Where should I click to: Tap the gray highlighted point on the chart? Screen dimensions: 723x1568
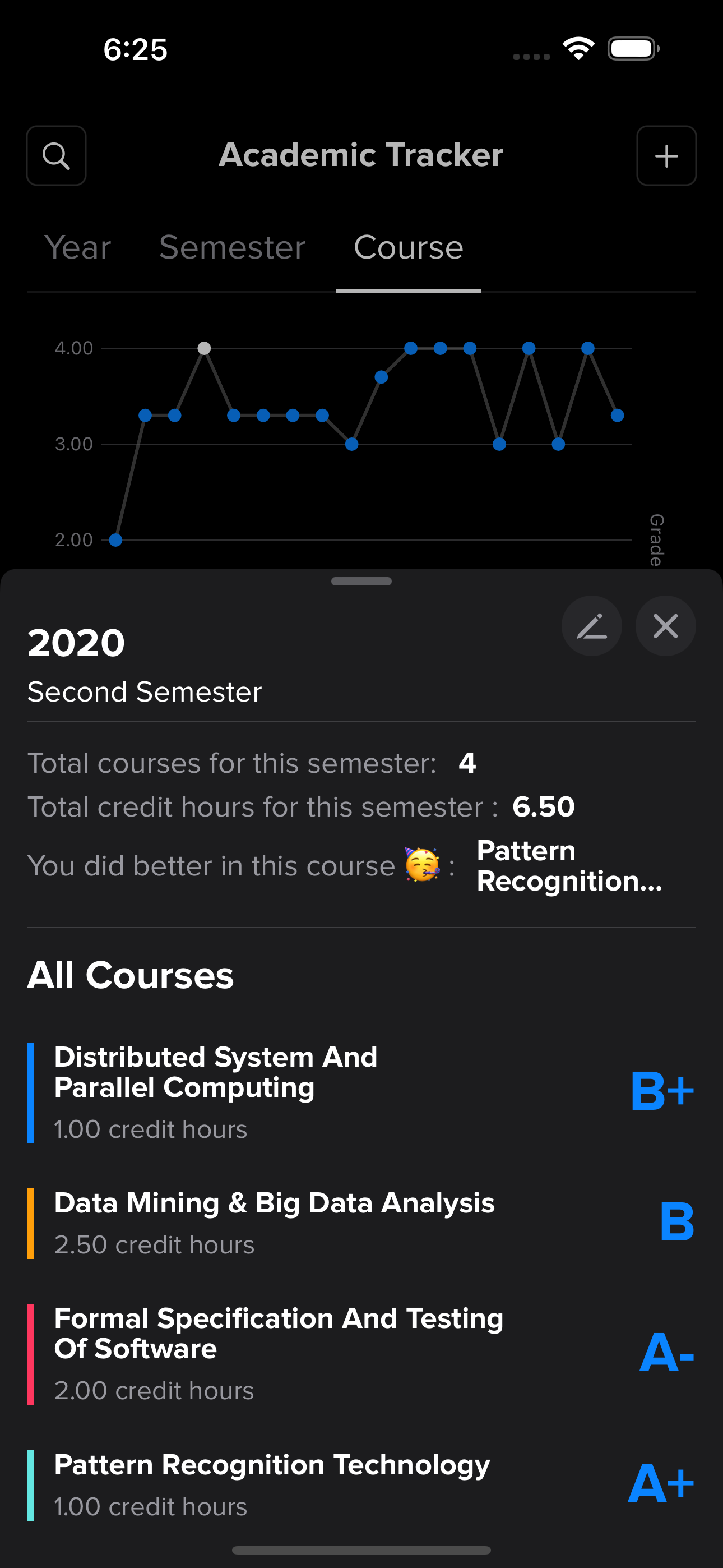pyautogui.click(x=205, y=348)
